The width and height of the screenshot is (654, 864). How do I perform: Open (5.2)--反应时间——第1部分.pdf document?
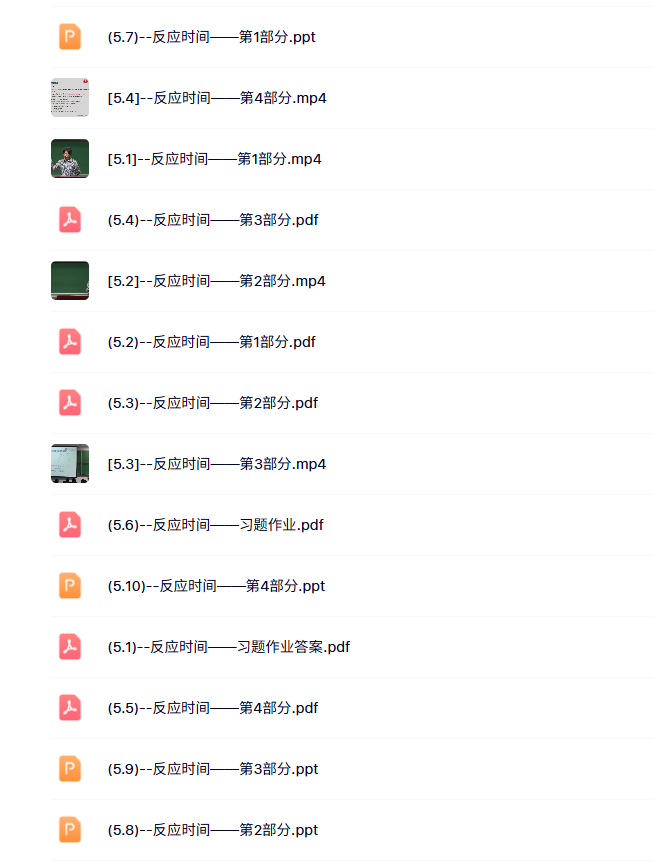click(211, 342)
